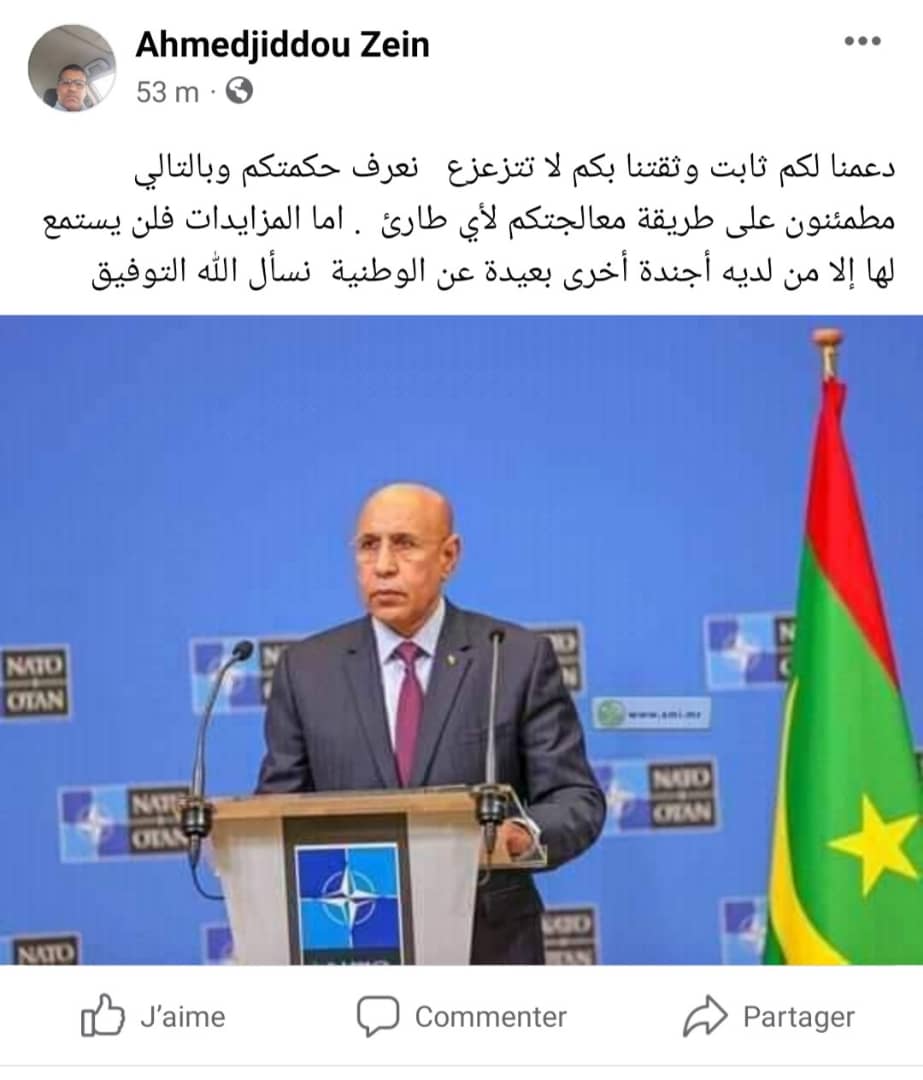The width and height of the screenshot is (923, 1080).
Task: Open the Ahmedjiddou Zein profile name link
Action: click(x=282, y=44)
